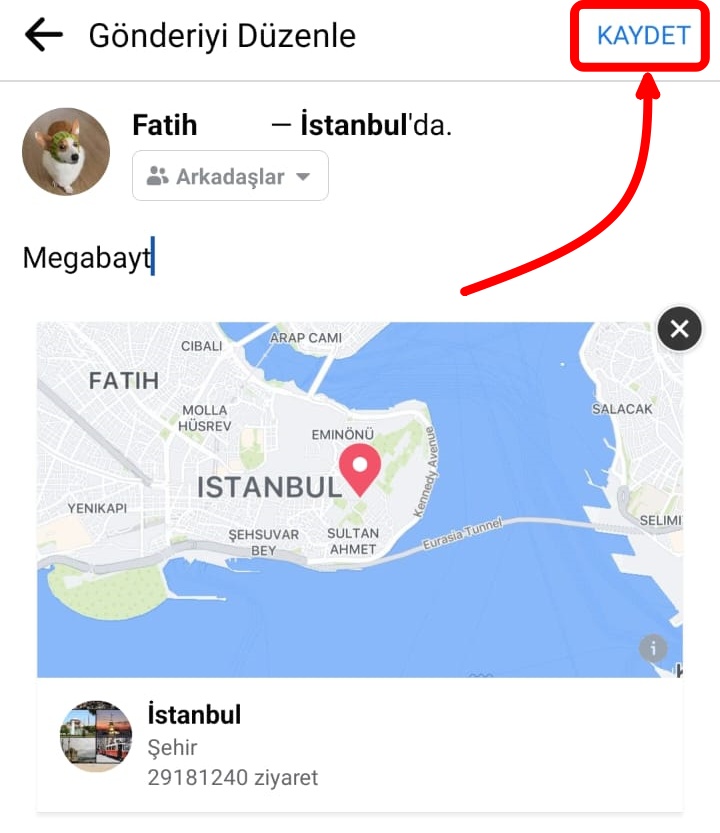Go back from Gönderiyi Düzenle

(43, 36)
